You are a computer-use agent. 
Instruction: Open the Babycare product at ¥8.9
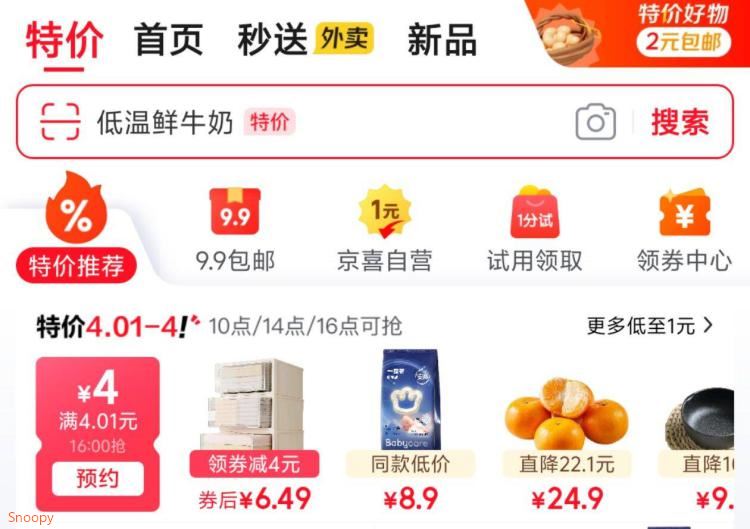(x=410, y=431)
